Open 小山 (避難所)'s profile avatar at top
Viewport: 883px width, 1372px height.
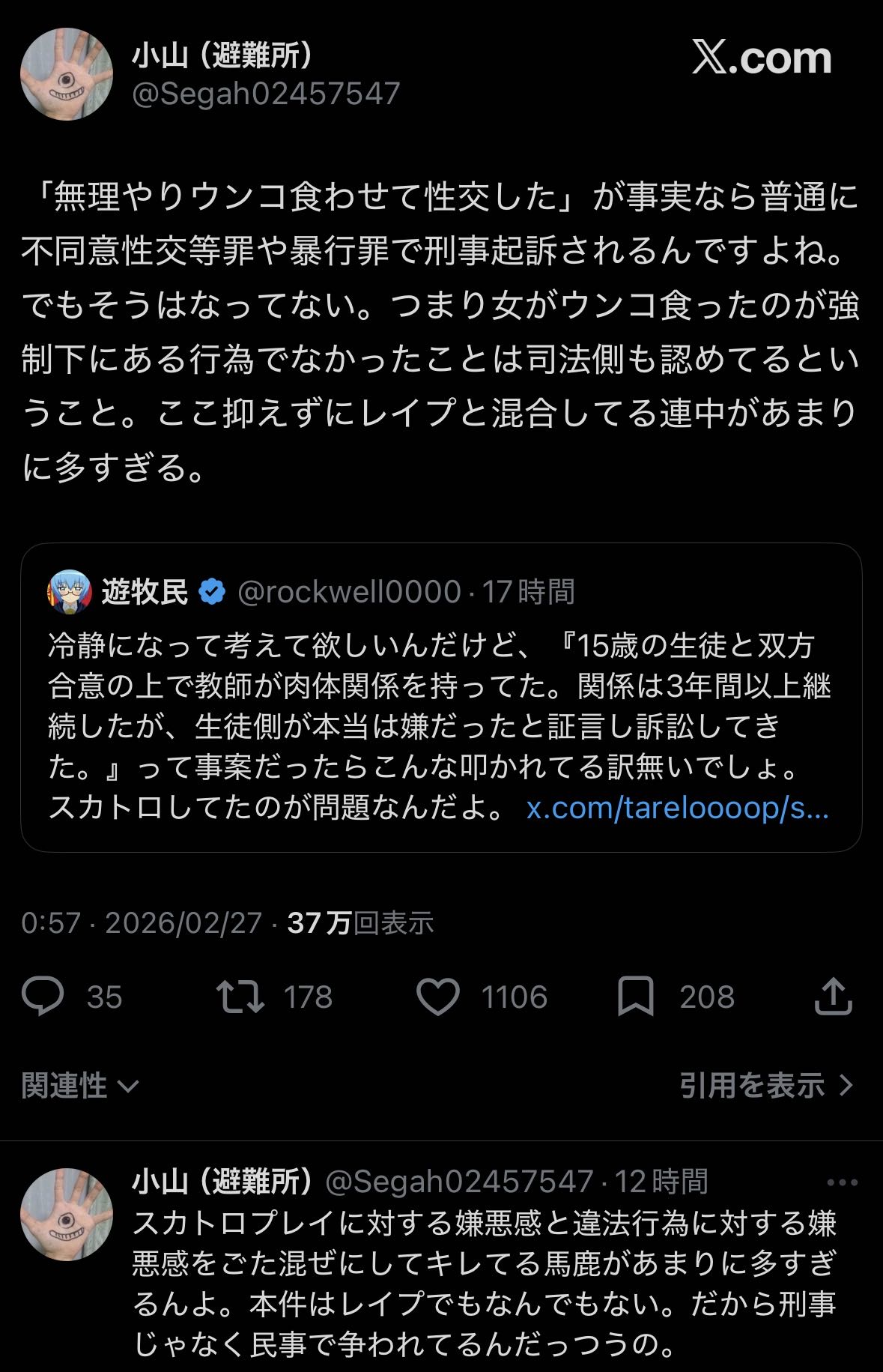click(66, 75)
